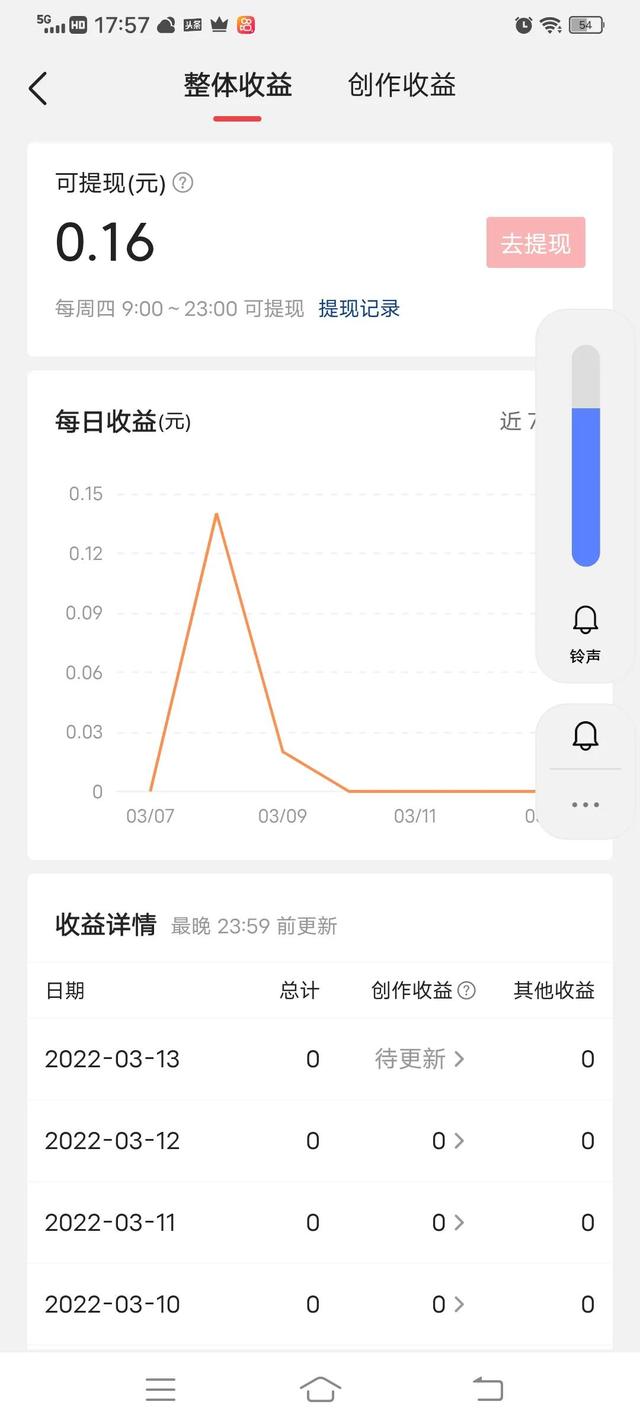Tap the 去提现 withdraw button

click(x=536, y=243)
